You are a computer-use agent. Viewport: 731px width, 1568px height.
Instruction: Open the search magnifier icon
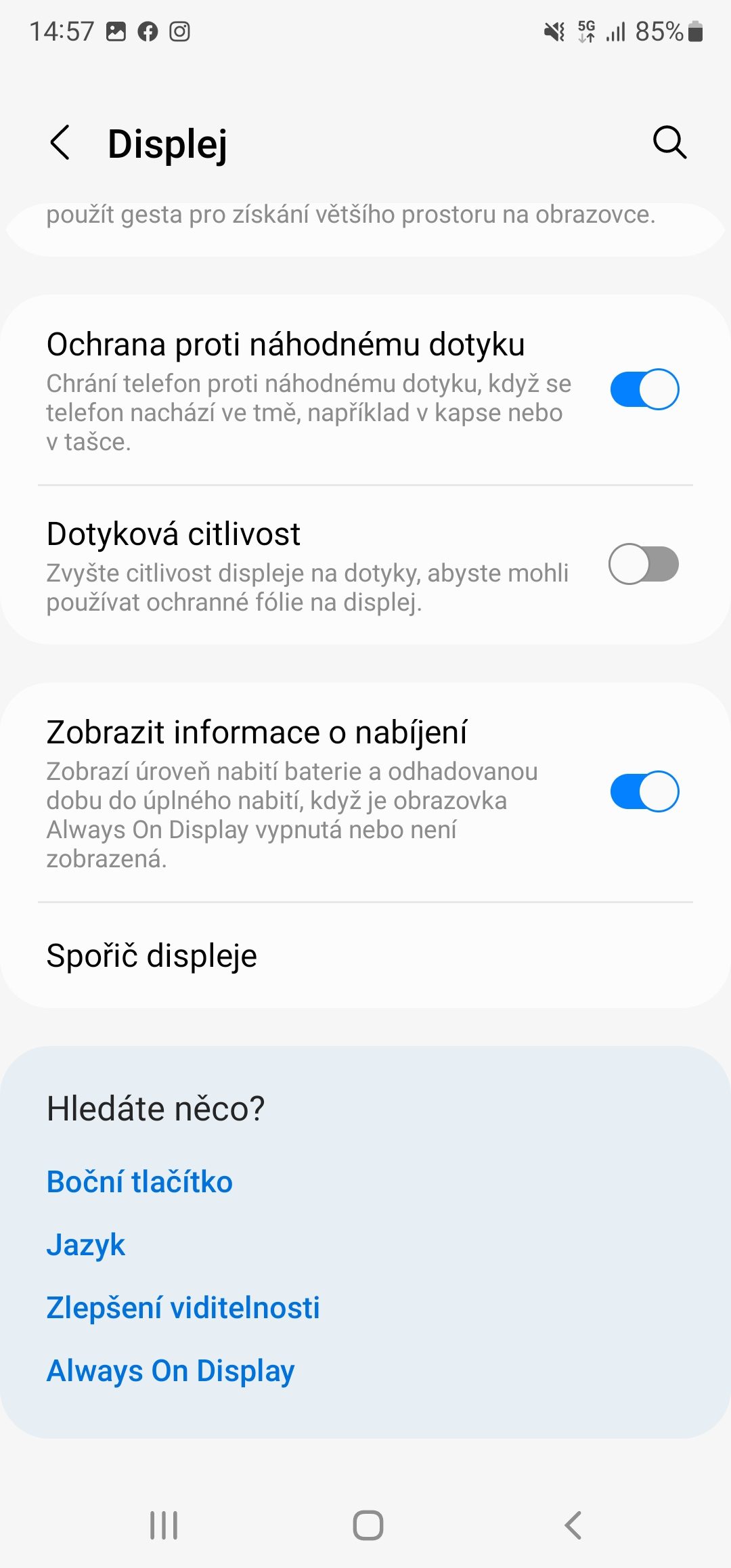pyautogui.click(x=669, y=143)
